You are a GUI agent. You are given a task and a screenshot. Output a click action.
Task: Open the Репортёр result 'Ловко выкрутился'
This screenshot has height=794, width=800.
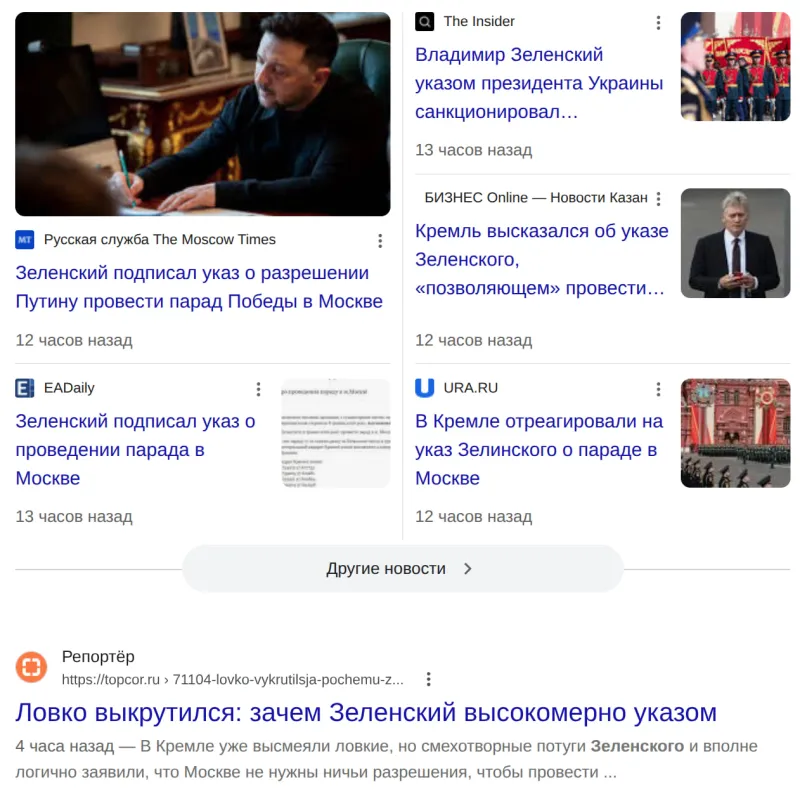(x=366, y=712)
